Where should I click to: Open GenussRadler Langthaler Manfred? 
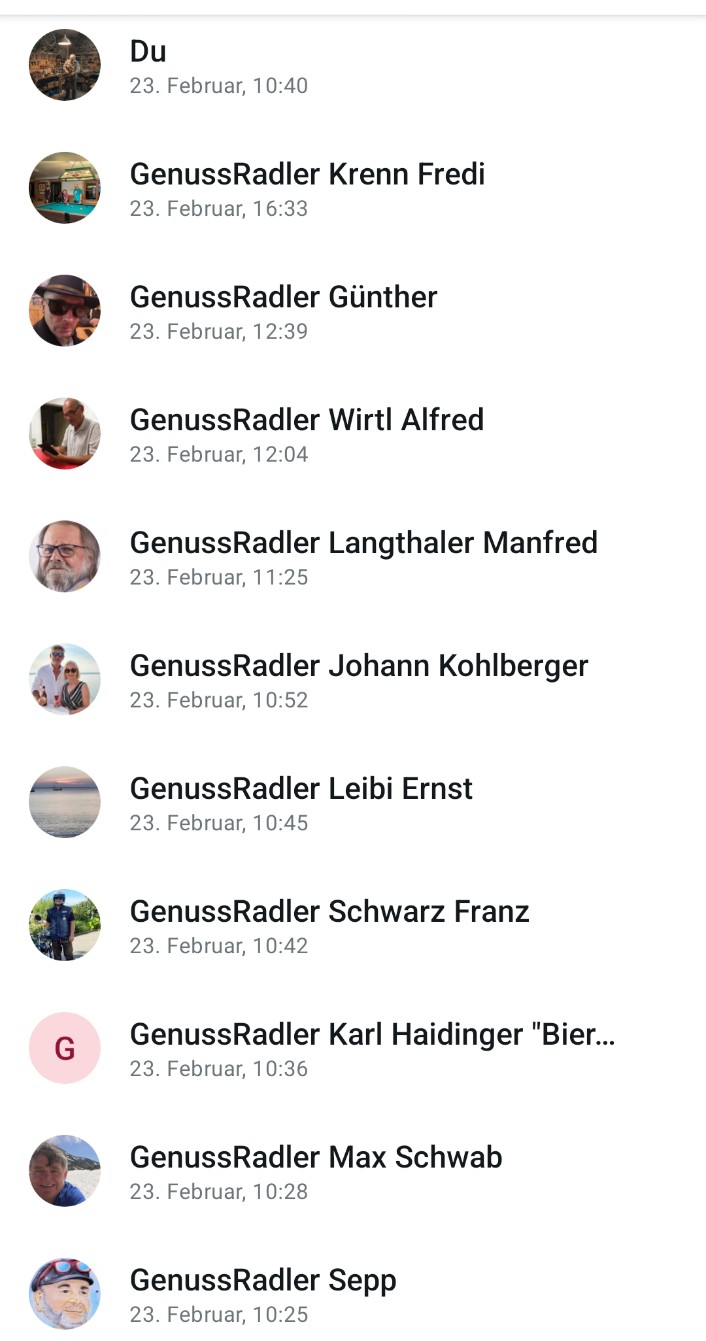(363, 556)
